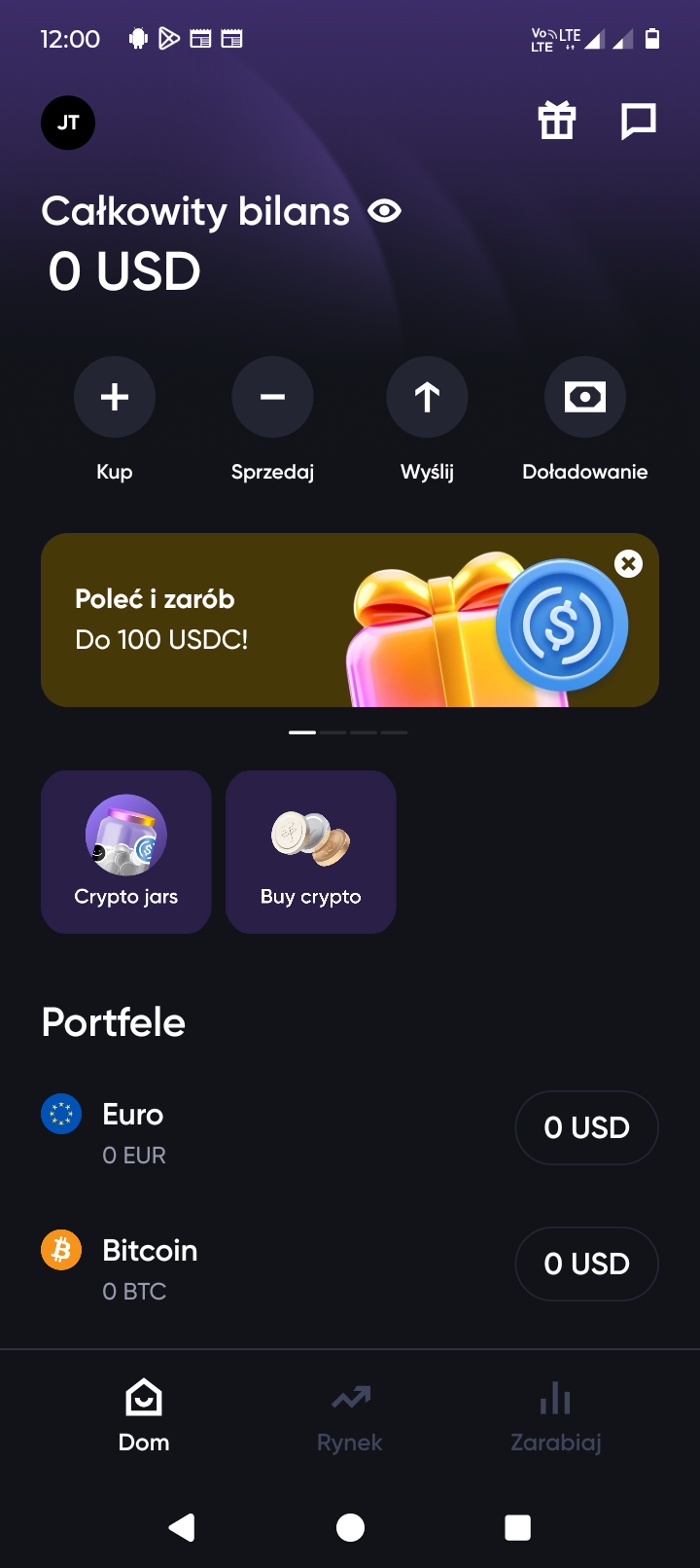Open Buy crypto tile
This screenshot has width=700, height=1568.
click(311, 851)
